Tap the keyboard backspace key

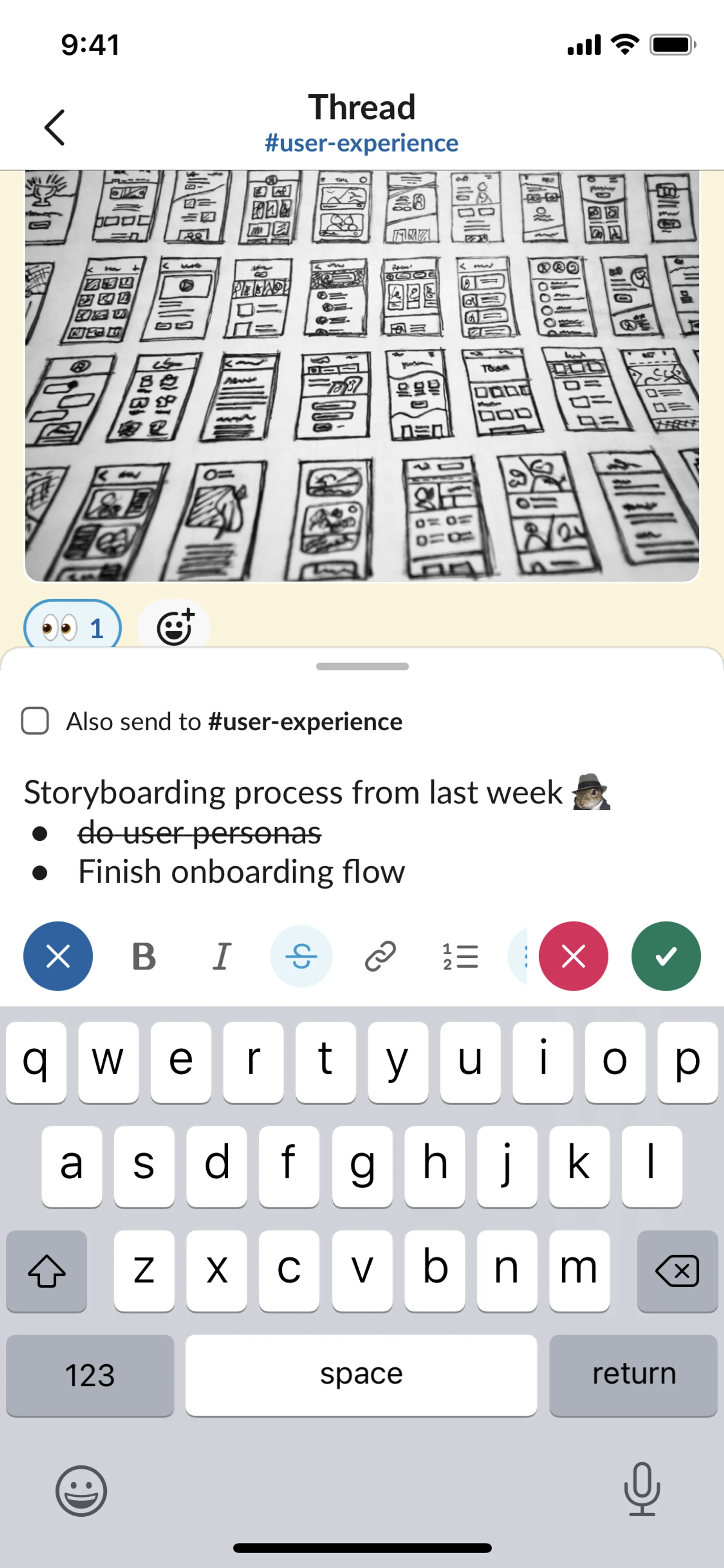pyautogui.click(x=677, y=1271)
